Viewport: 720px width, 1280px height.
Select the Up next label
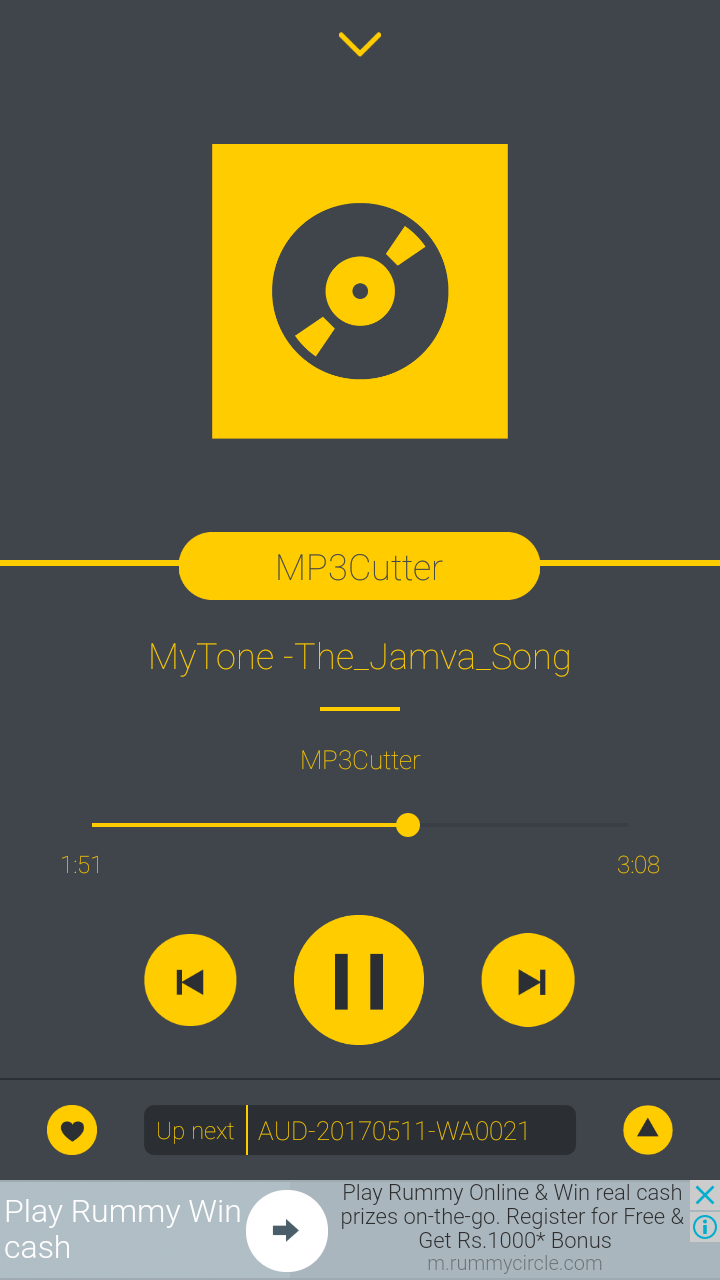195,1130
